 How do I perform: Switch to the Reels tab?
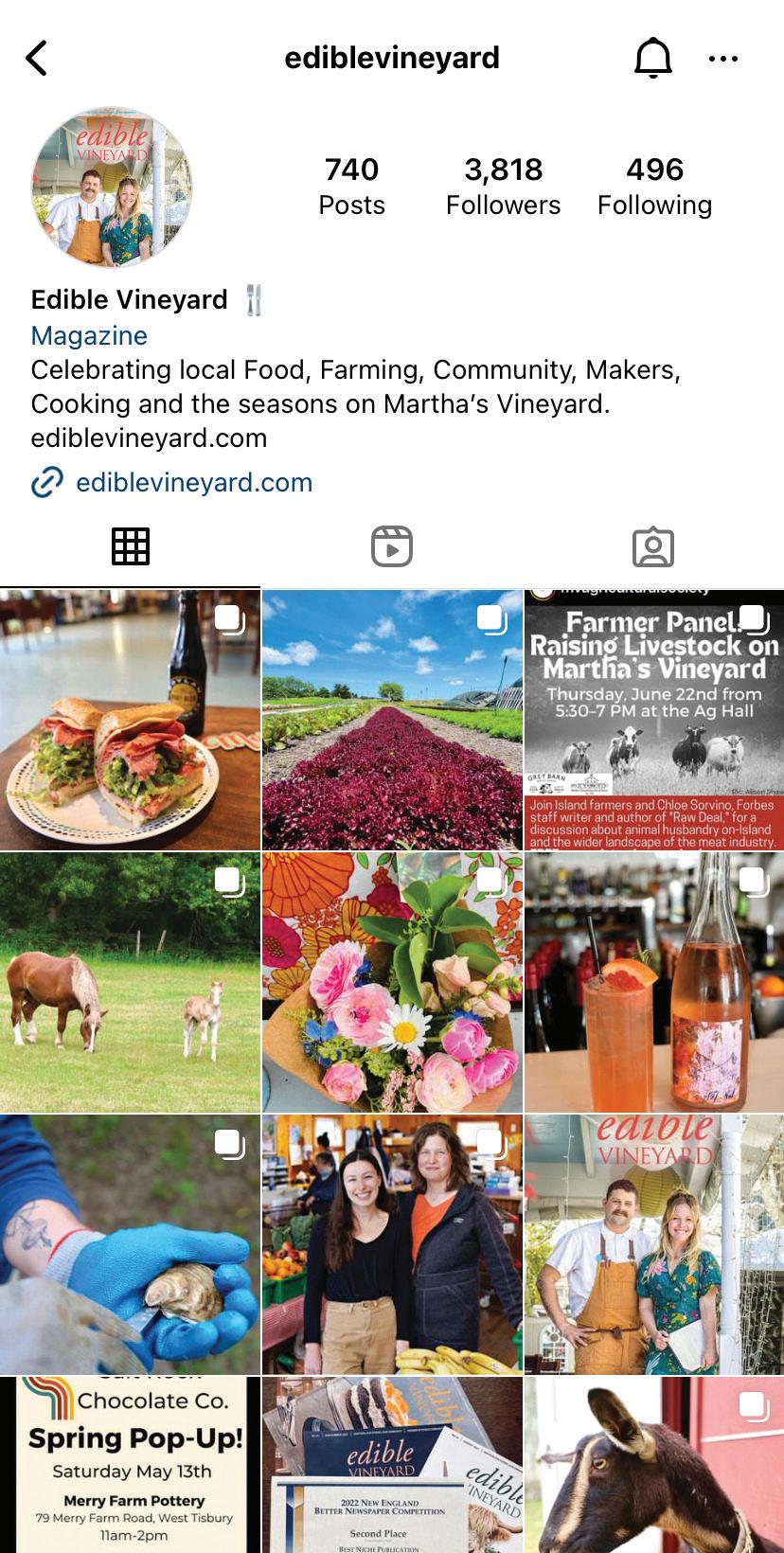click(391, 546)
